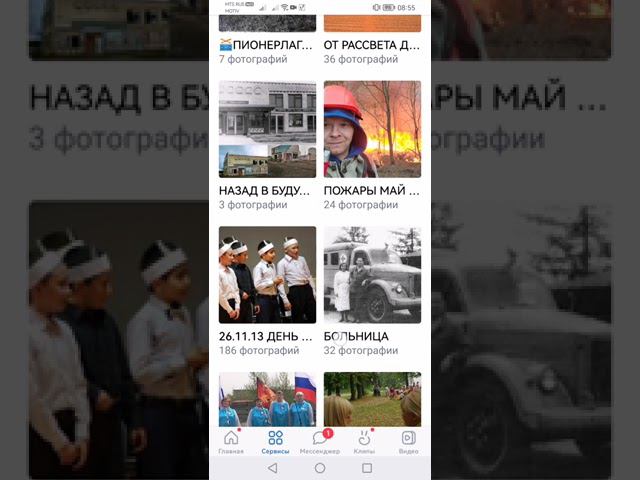Switch to the Сервисы tab
Screen dimensions: 640x480
click(x=275, y=441)
